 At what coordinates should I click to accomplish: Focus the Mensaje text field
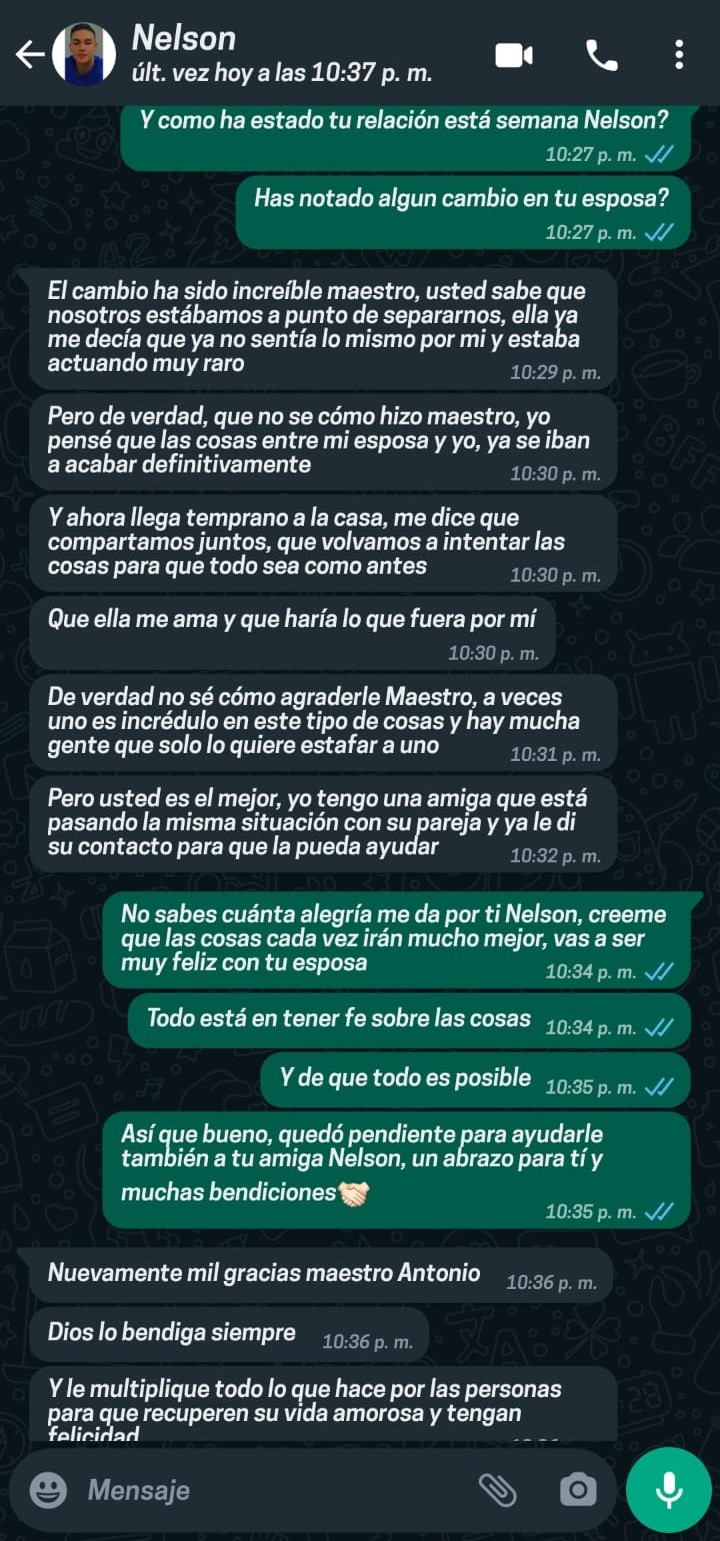click(x=270, y=1490)
